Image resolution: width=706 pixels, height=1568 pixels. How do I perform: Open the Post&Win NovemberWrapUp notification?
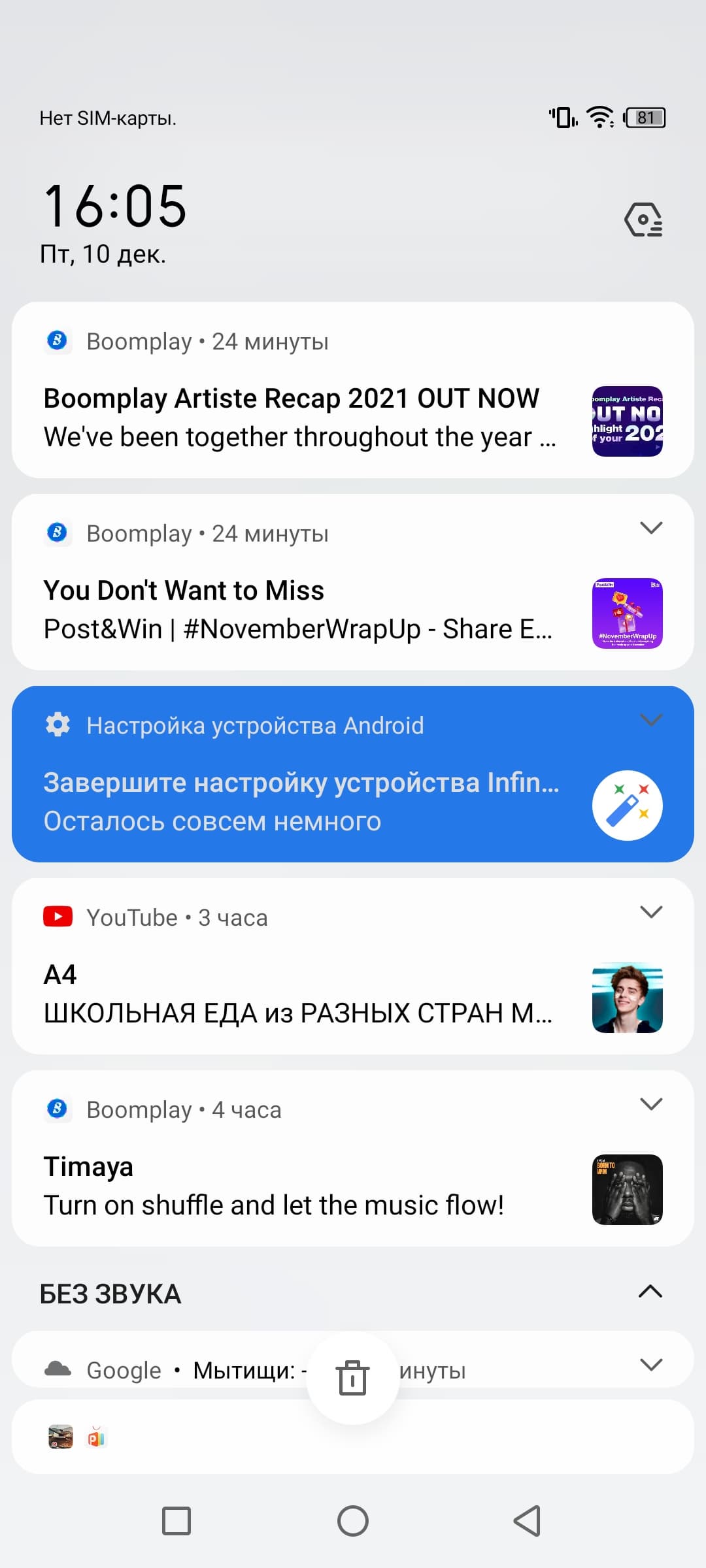(x=294, y=611)
